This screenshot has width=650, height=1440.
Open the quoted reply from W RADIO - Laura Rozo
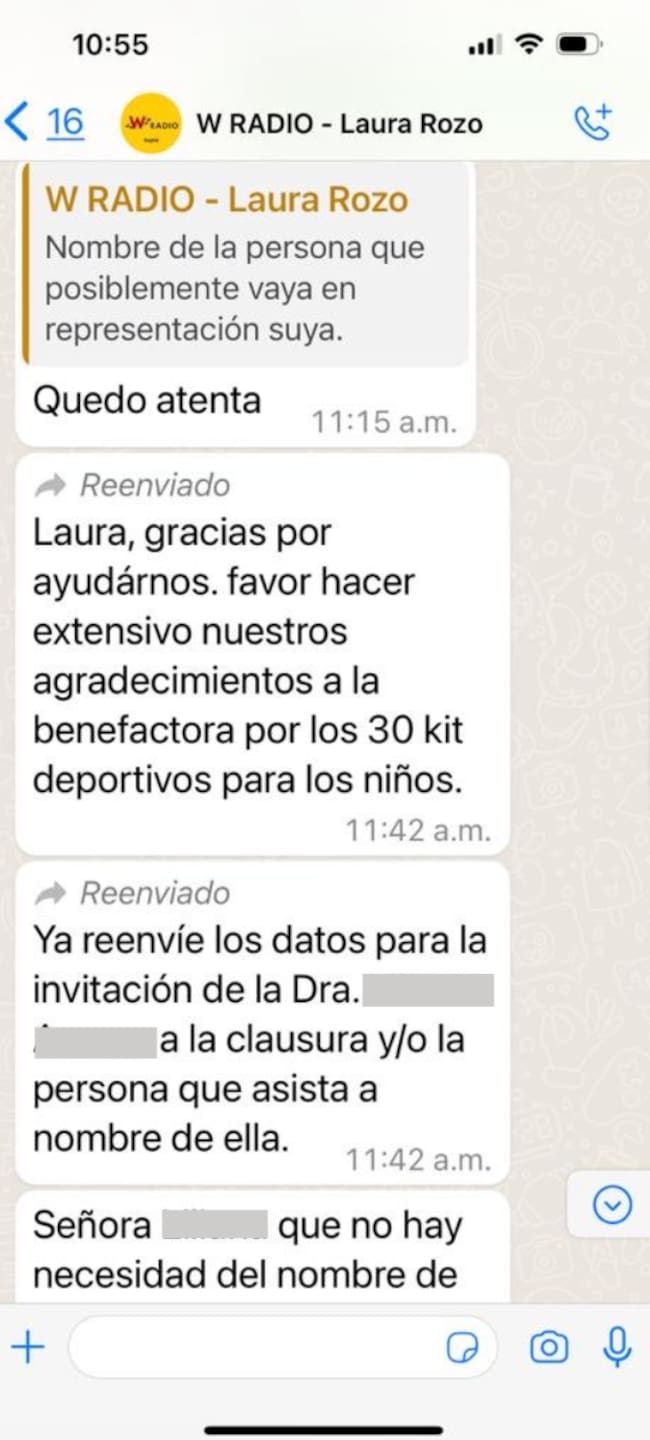(x=246, y=264)
